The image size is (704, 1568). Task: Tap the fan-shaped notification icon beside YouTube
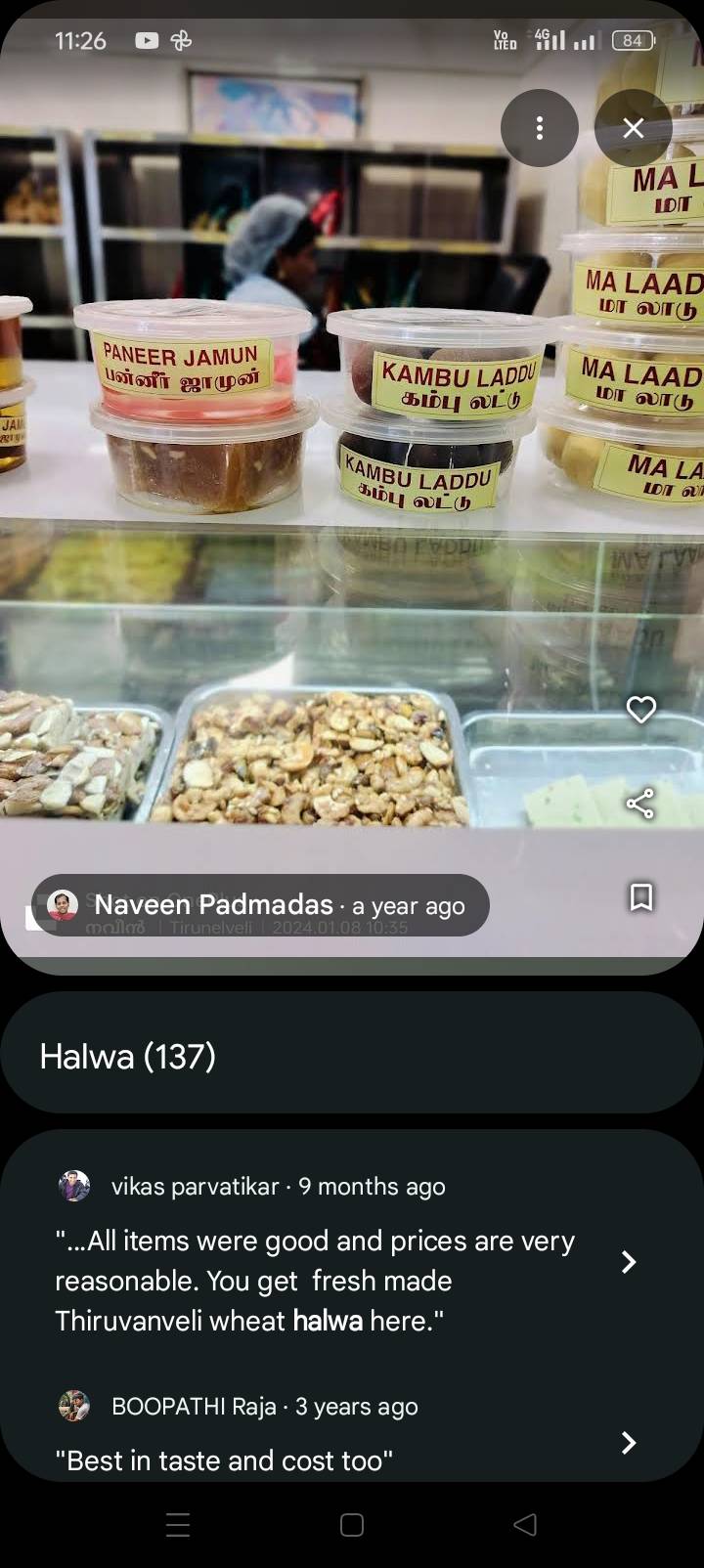pos(181,41)
